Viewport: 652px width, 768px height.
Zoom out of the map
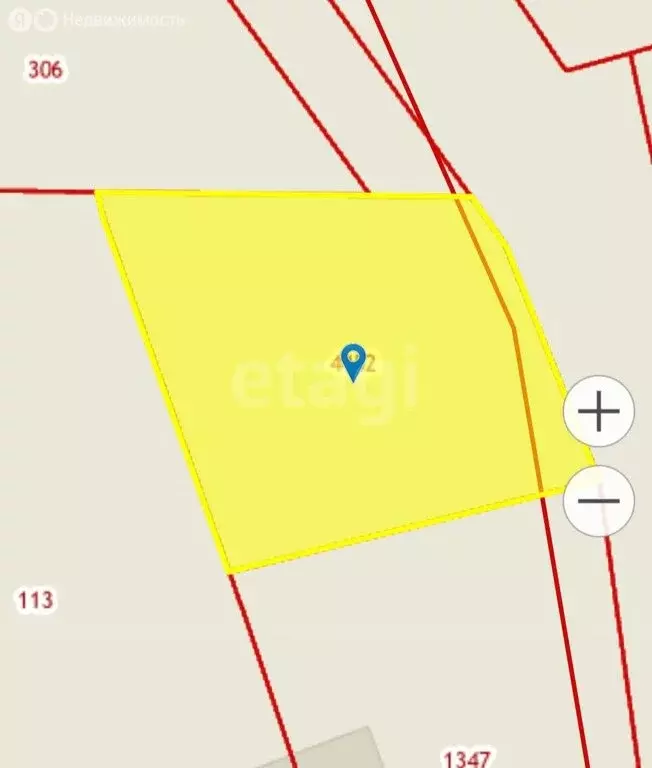click(599, 500)
